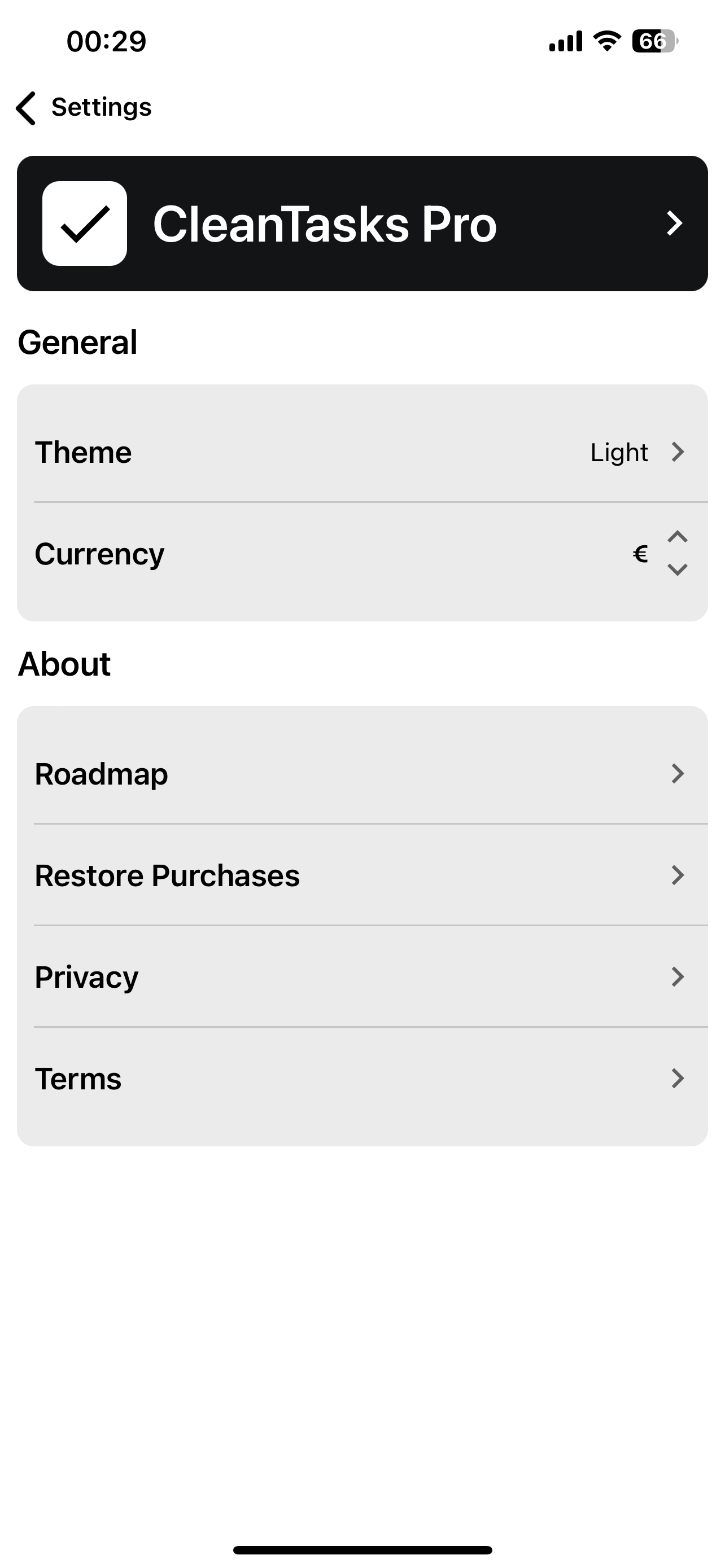The height and width of the screenshot is (1568, 725).
Task: Open the Roadmap page
Action: tap(362, 774)
